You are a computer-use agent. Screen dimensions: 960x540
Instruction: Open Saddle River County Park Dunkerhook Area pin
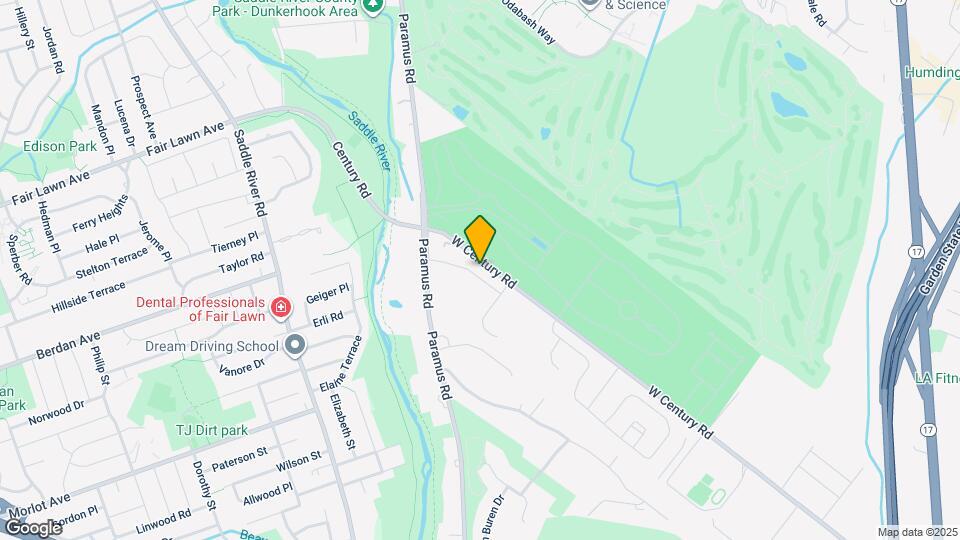point(373,5)
